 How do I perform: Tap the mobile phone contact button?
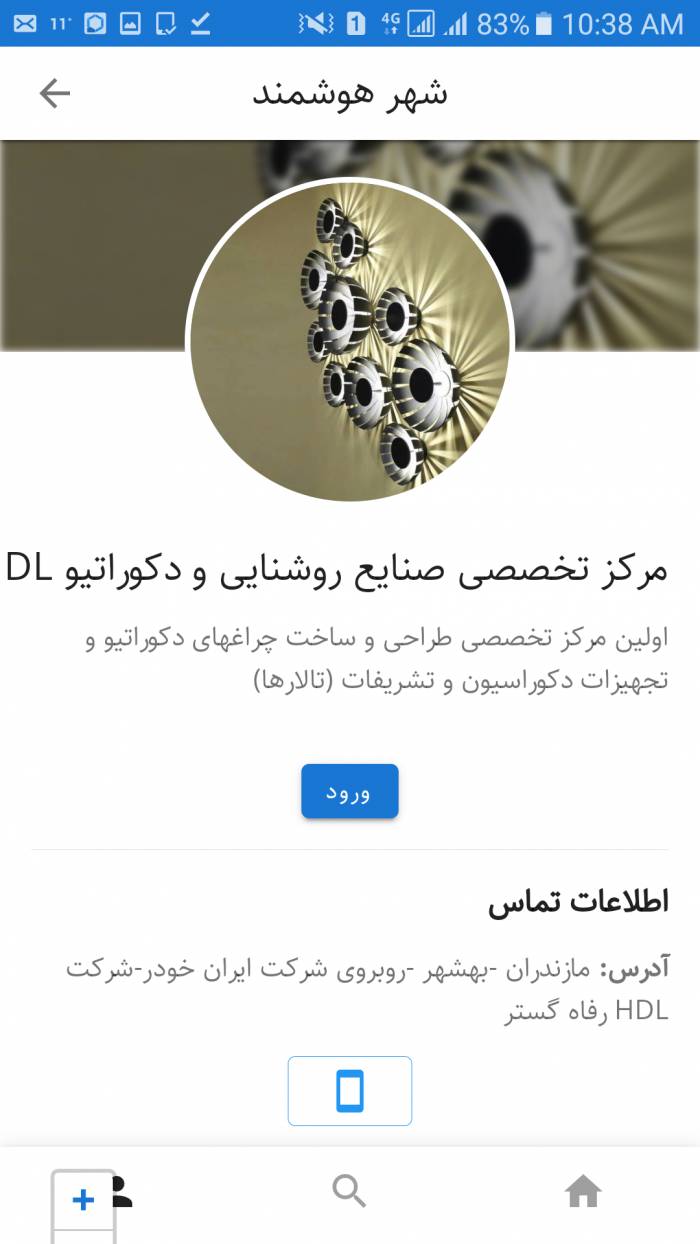point(350,1091)
